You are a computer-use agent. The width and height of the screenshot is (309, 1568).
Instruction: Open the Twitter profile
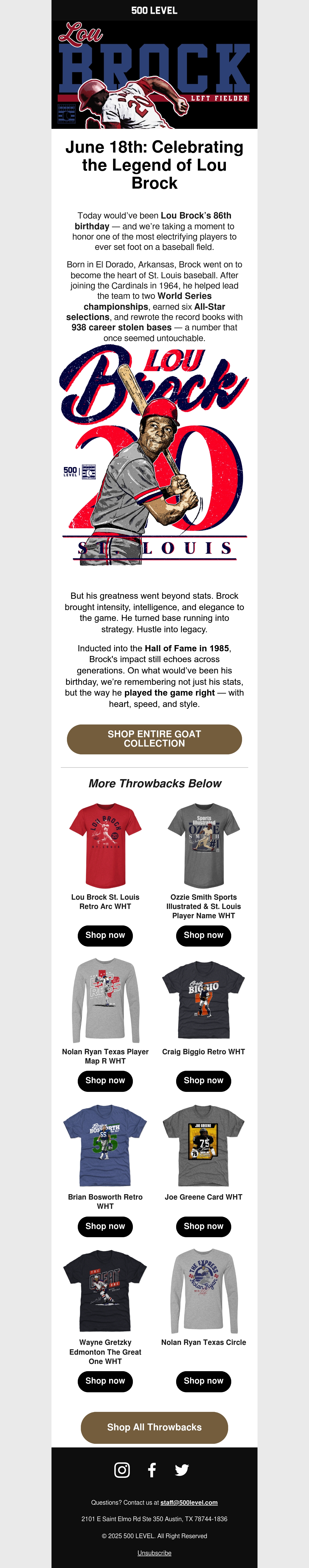(x=182, y=1470)
